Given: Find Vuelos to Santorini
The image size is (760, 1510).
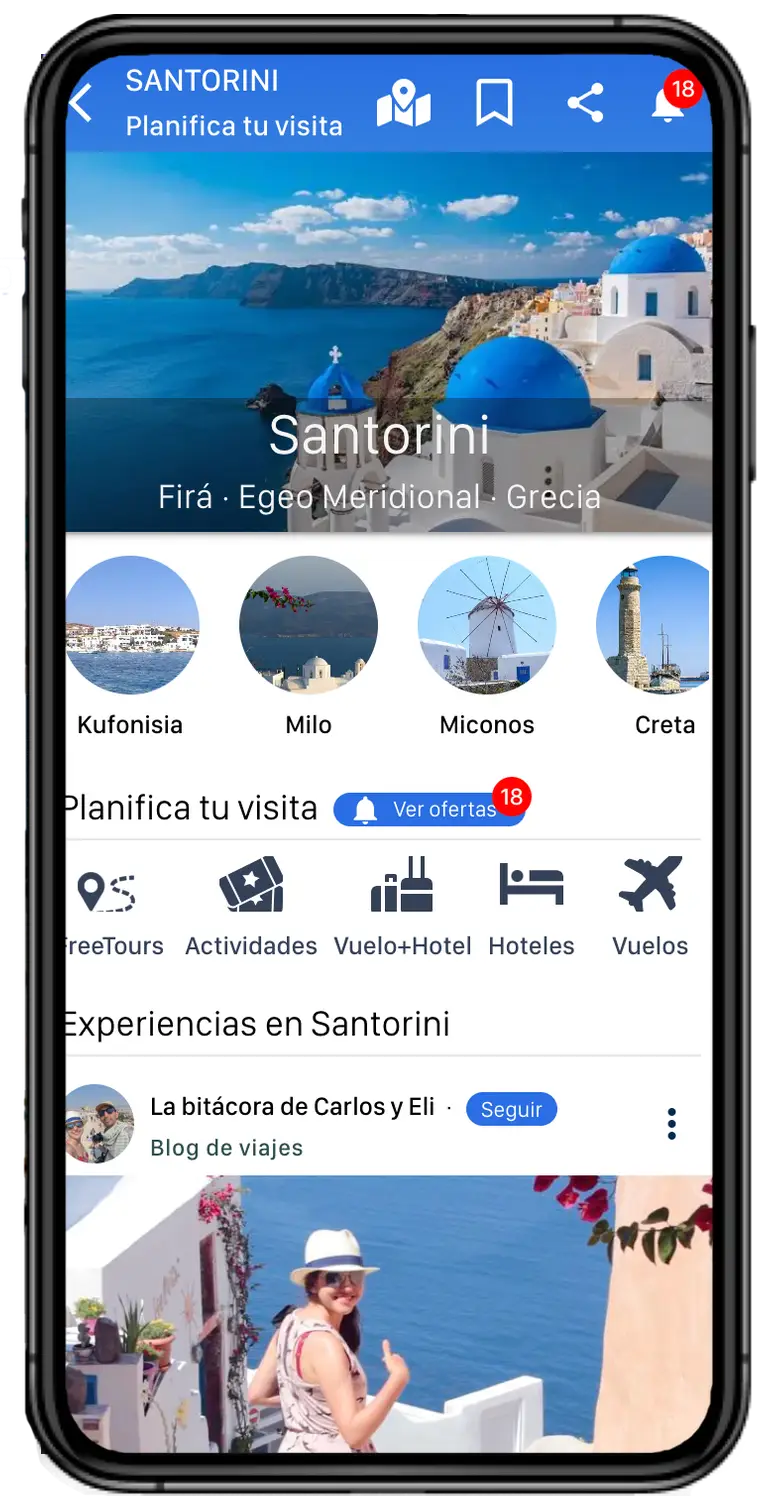Looking at the screenshot, I should pyautogui.click(x=650, y=906).
